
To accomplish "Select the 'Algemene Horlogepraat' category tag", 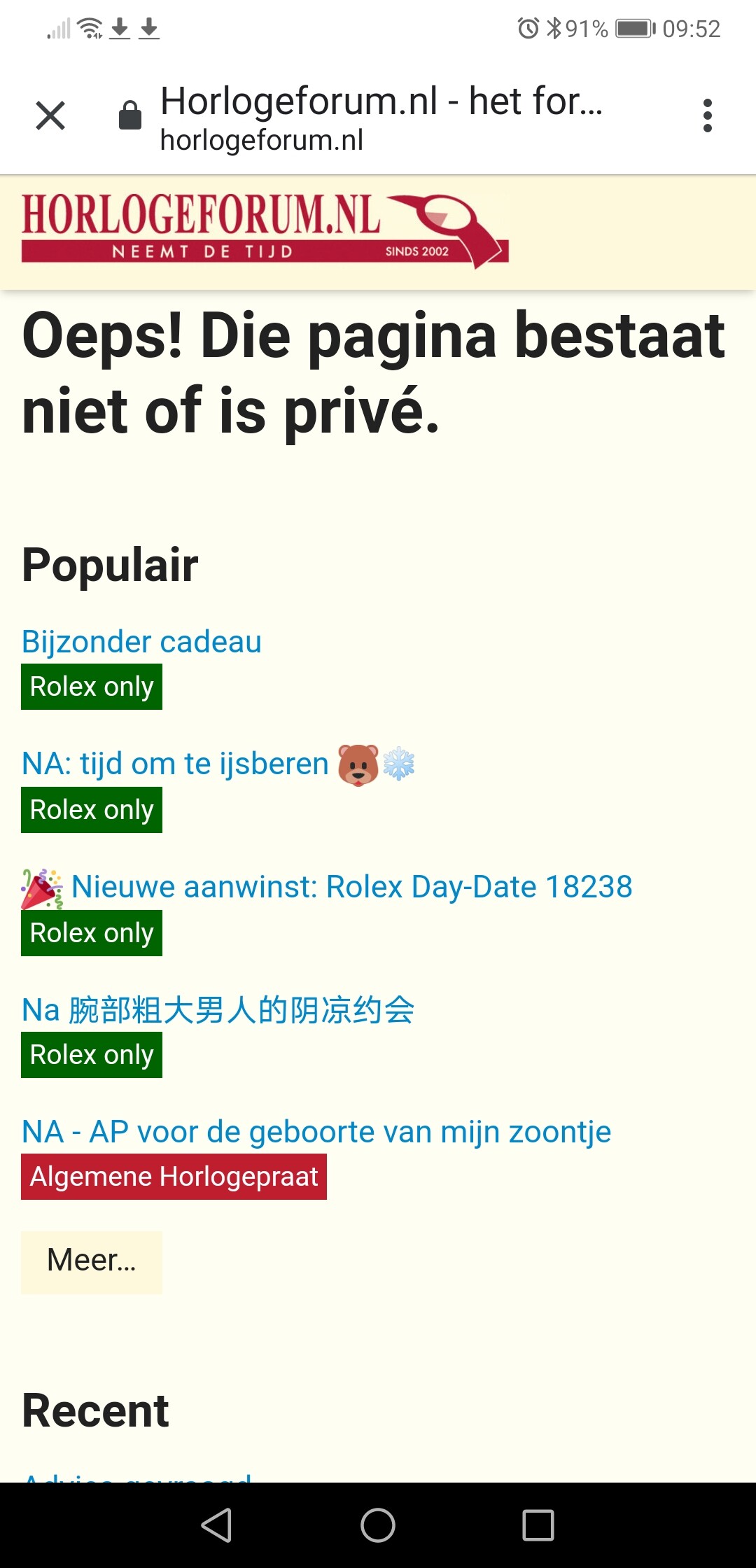I will (174, 1177).
